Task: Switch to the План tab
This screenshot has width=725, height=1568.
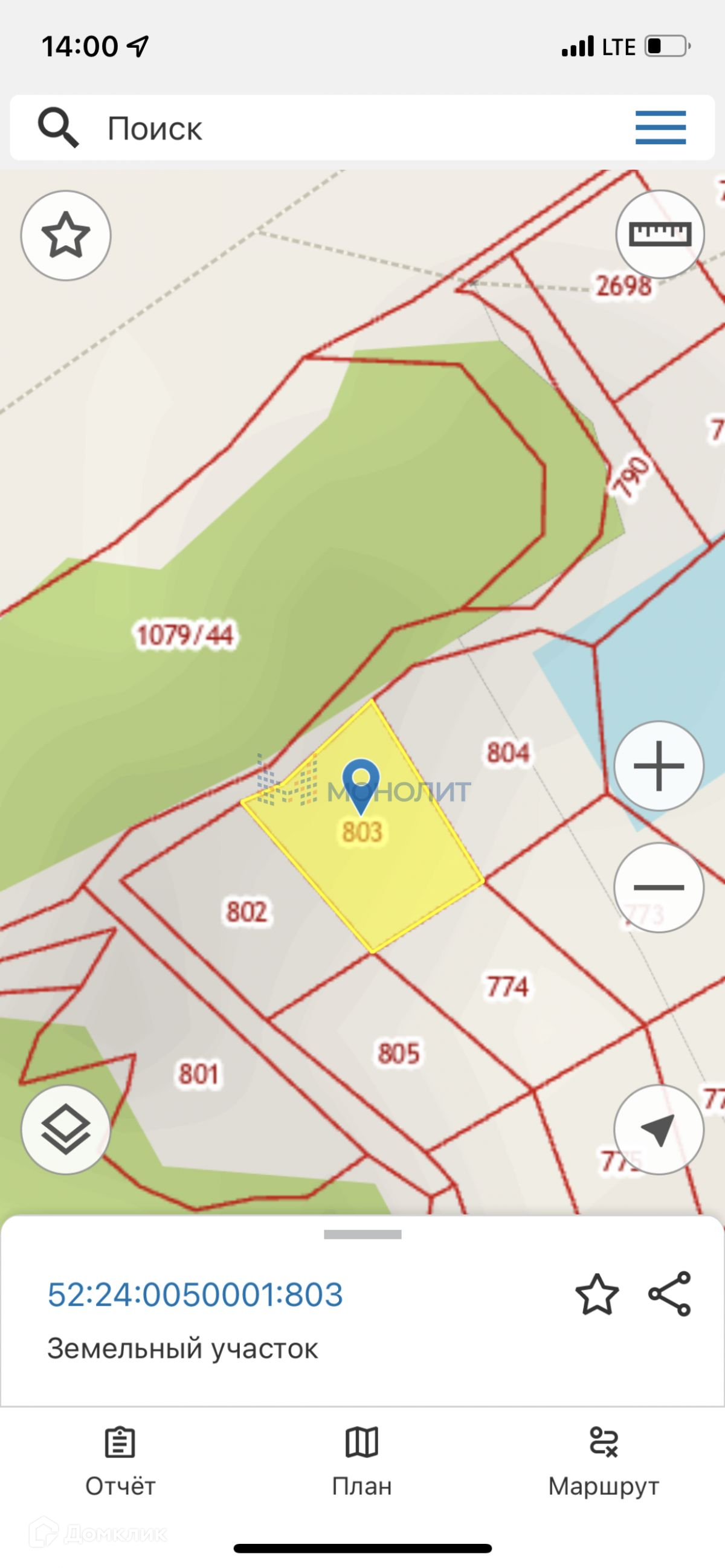Action: (x=362, y=1462)
